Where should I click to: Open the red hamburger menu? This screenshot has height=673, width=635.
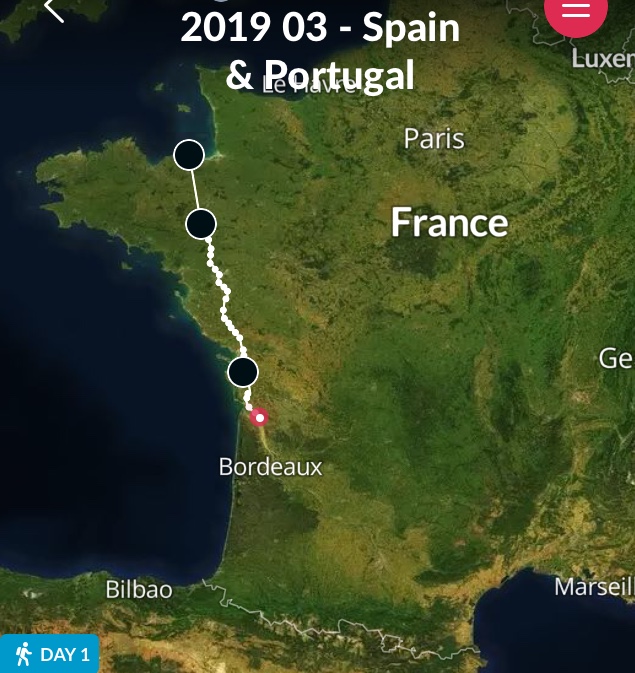577,10
